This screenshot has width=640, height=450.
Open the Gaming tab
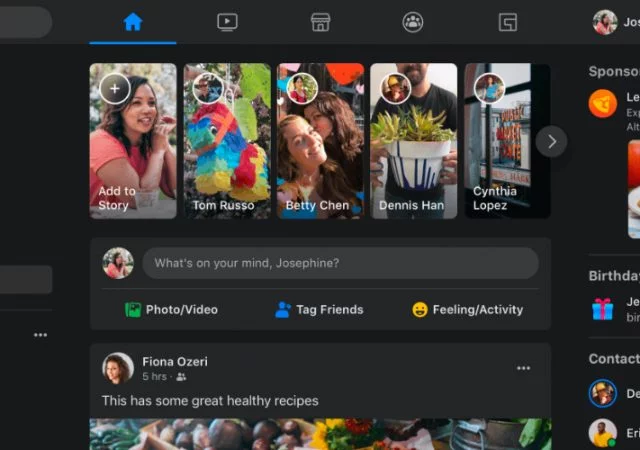pyautogui.click(x=507, y=22)
